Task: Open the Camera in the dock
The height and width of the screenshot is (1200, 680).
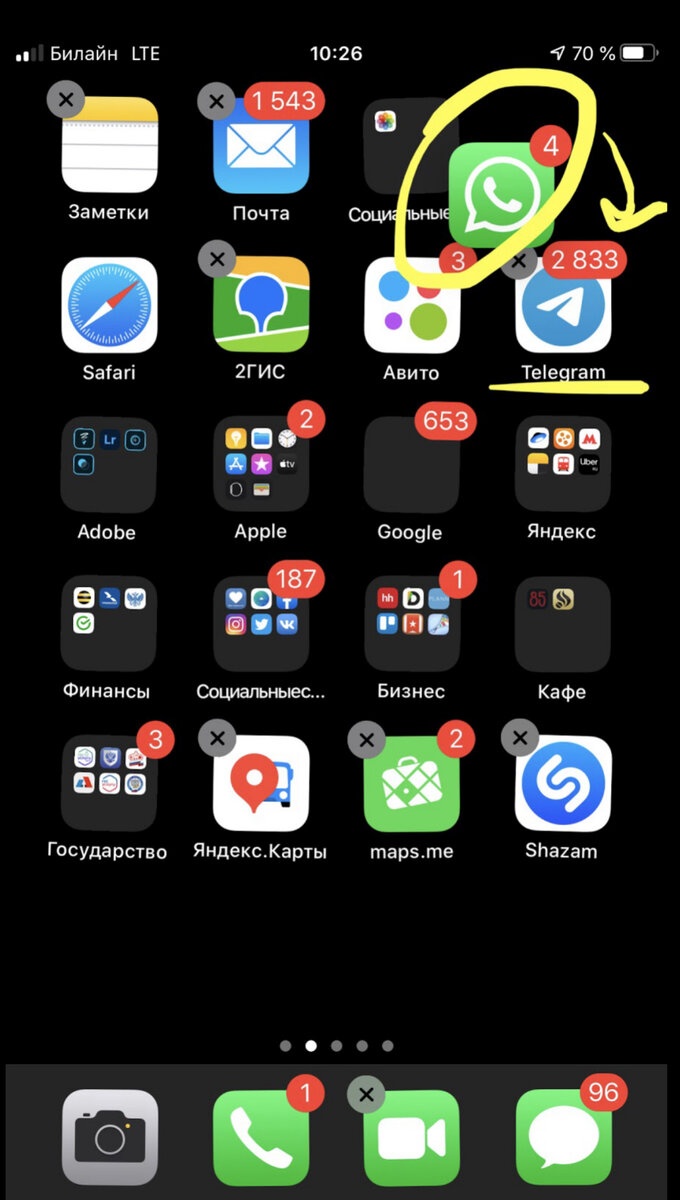Action: coord(109,1138)
